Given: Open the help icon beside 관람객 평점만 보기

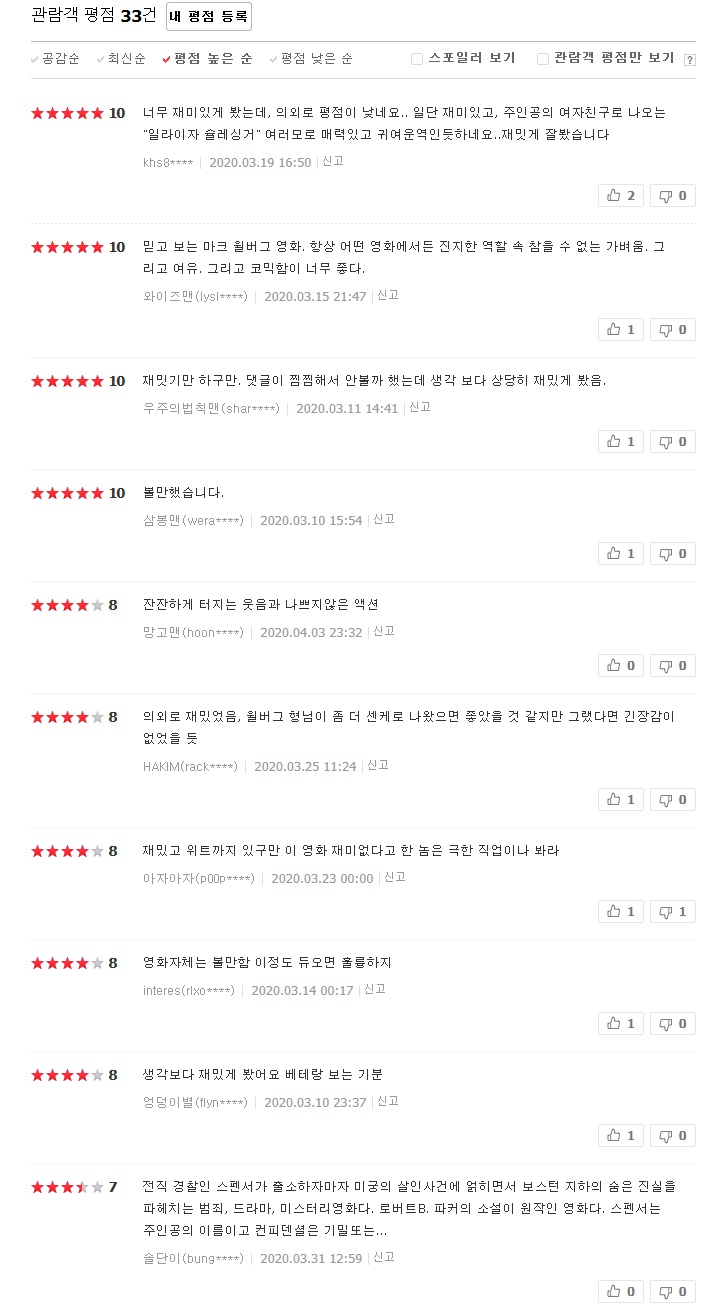Looking at the screenshot, I should tap(689, 60).
